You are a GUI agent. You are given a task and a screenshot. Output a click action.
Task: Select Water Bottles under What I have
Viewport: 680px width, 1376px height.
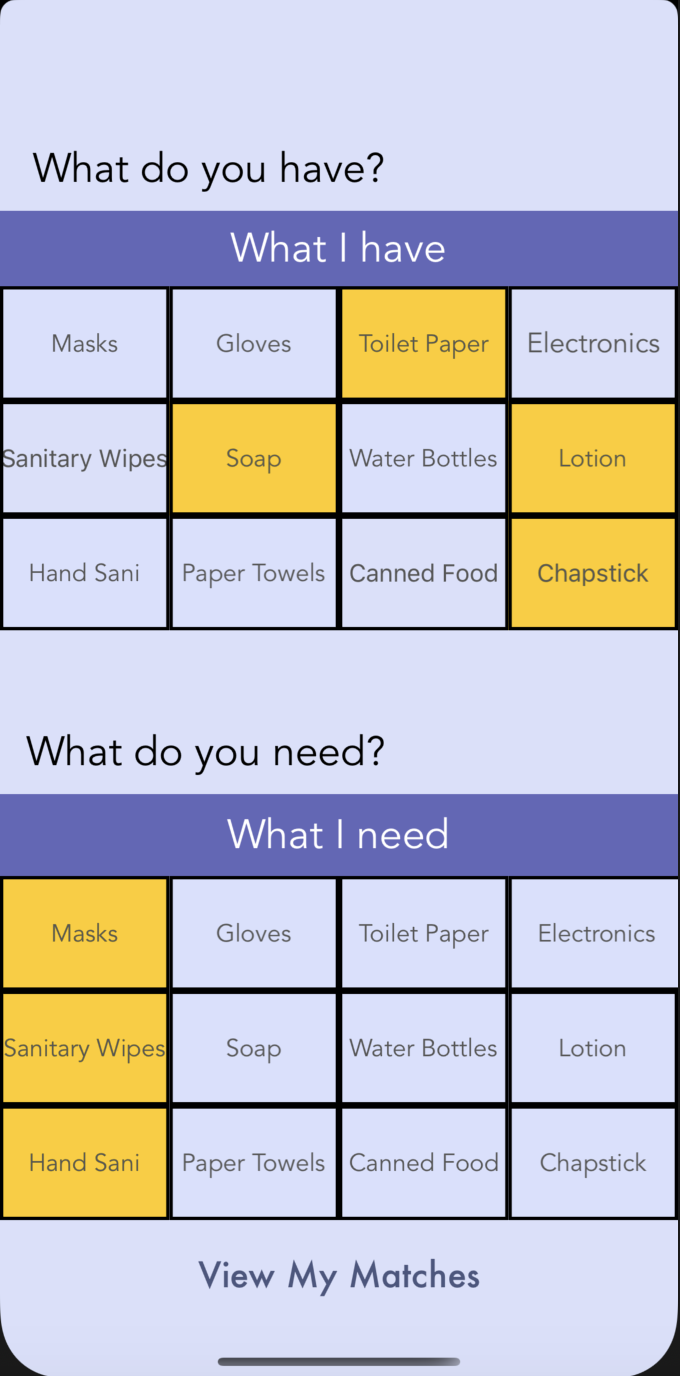coord(424,459)
